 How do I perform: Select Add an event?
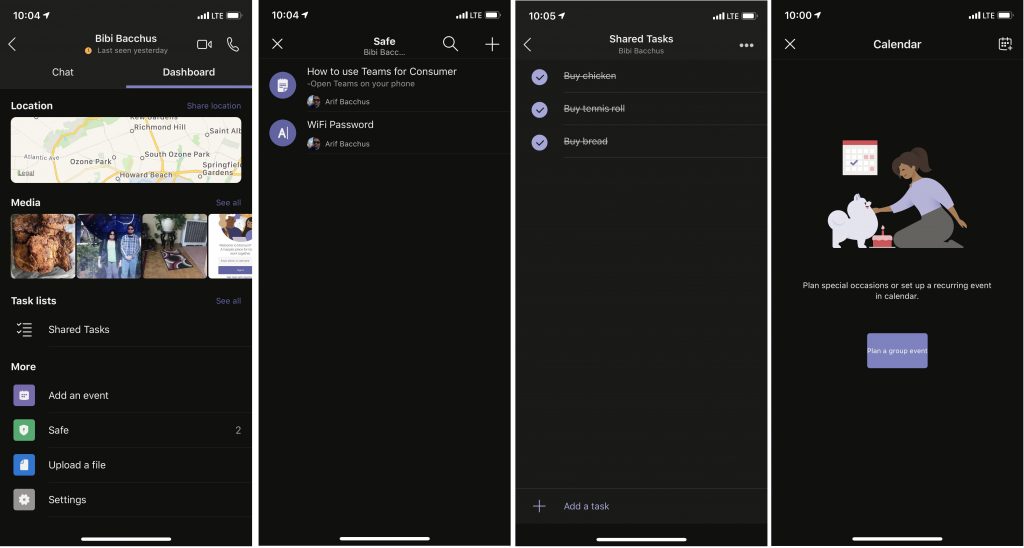[x=78, y=396]
